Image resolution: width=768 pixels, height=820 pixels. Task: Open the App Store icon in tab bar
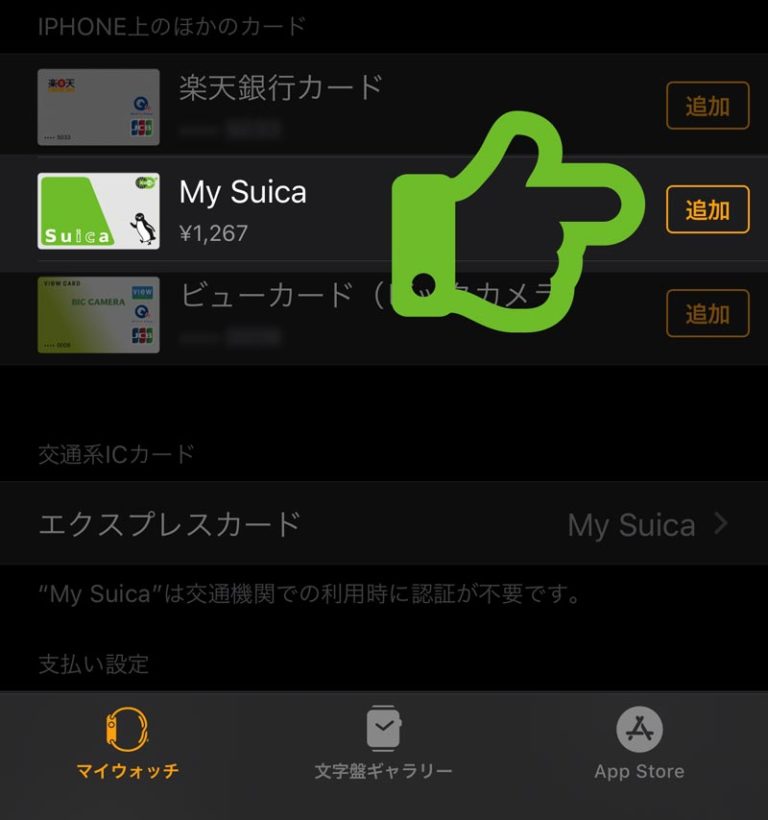638,731
